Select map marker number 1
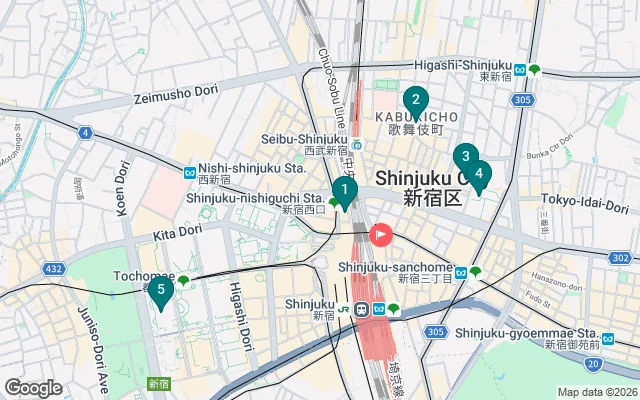The height and width of the screenshot is (400, 640). 344,189
